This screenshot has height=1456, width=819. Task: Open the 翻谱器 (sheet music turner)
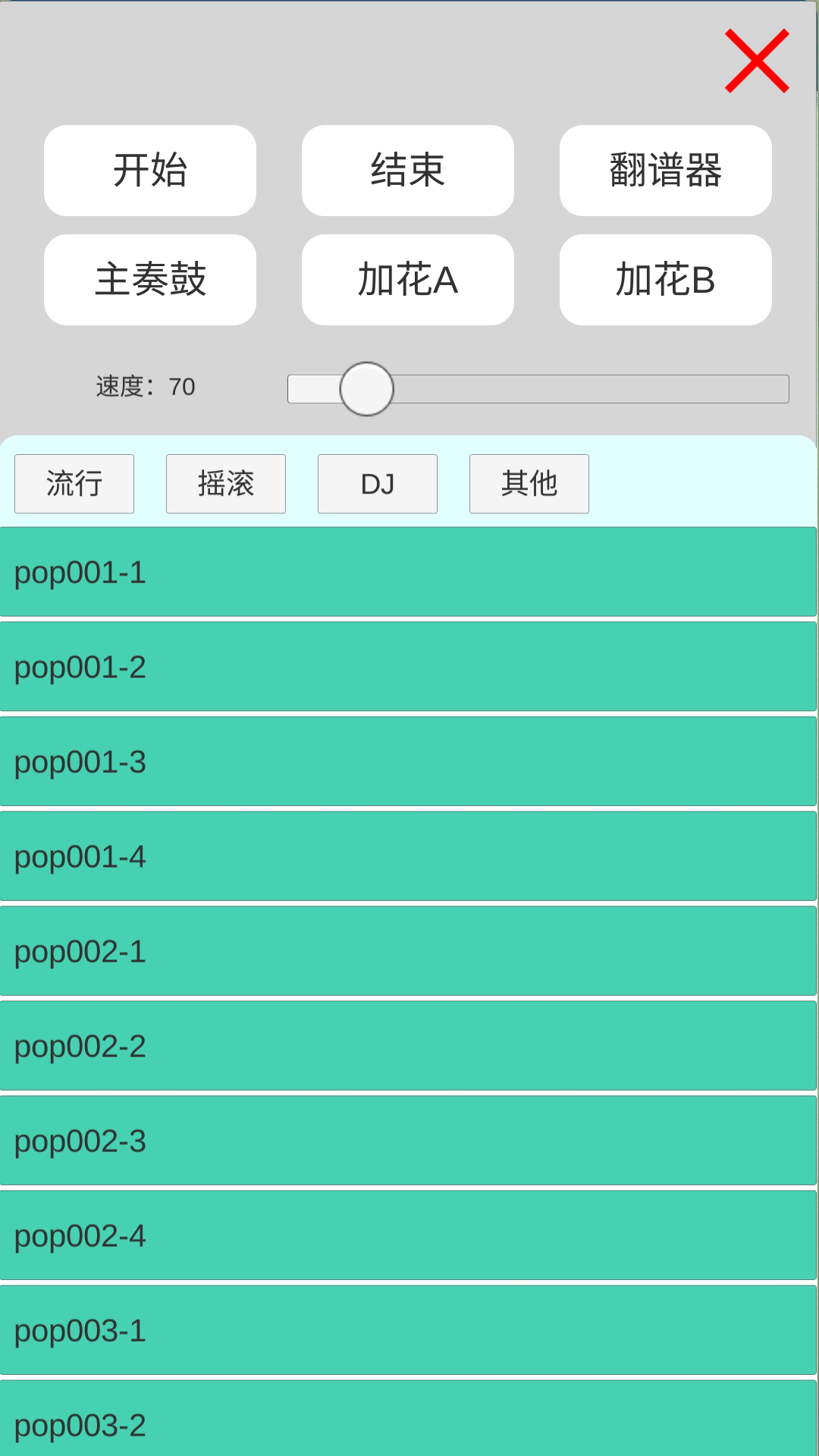click(666, 171)
